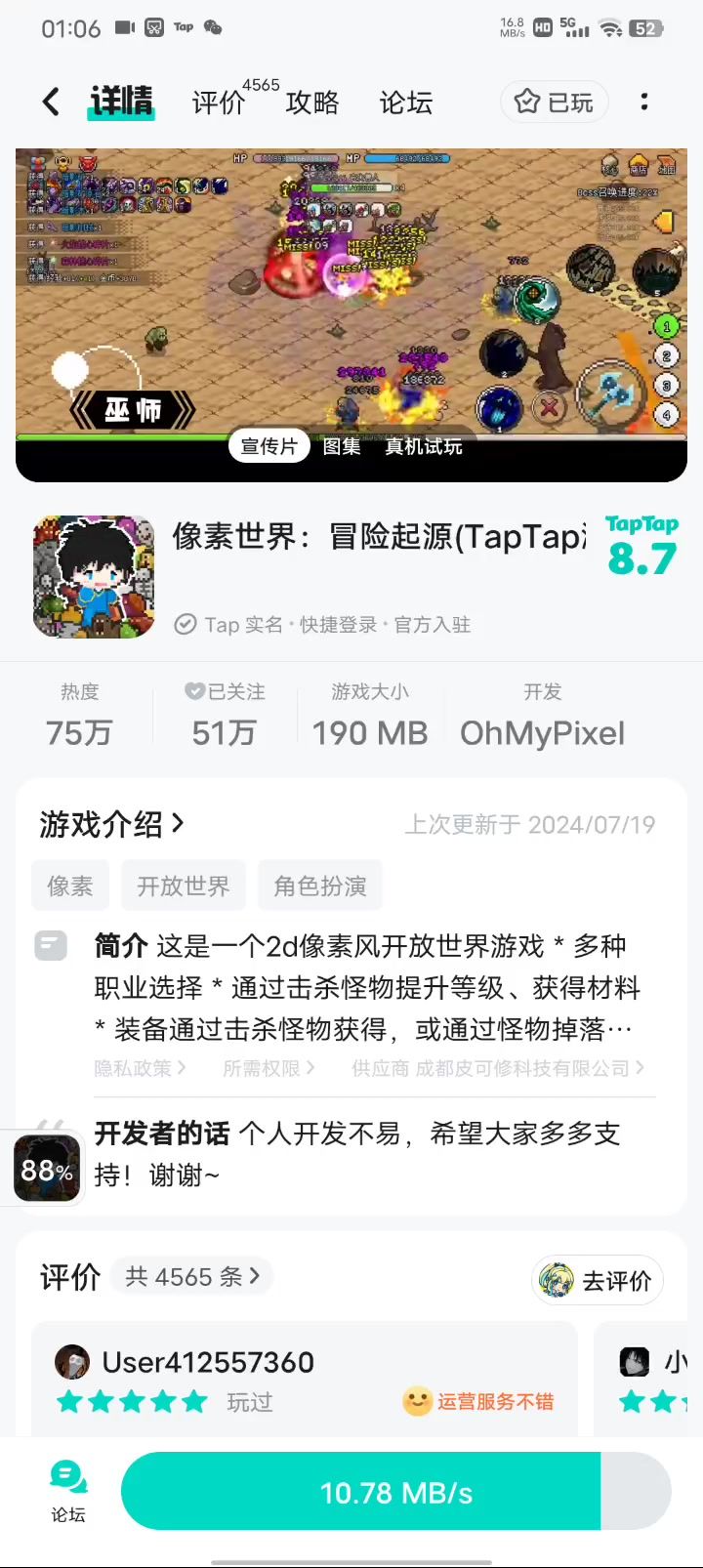The height and width of the screenshot is (1568, 703).
Task: Switch to the 论坛 top tab
Action: pos(405,103)
